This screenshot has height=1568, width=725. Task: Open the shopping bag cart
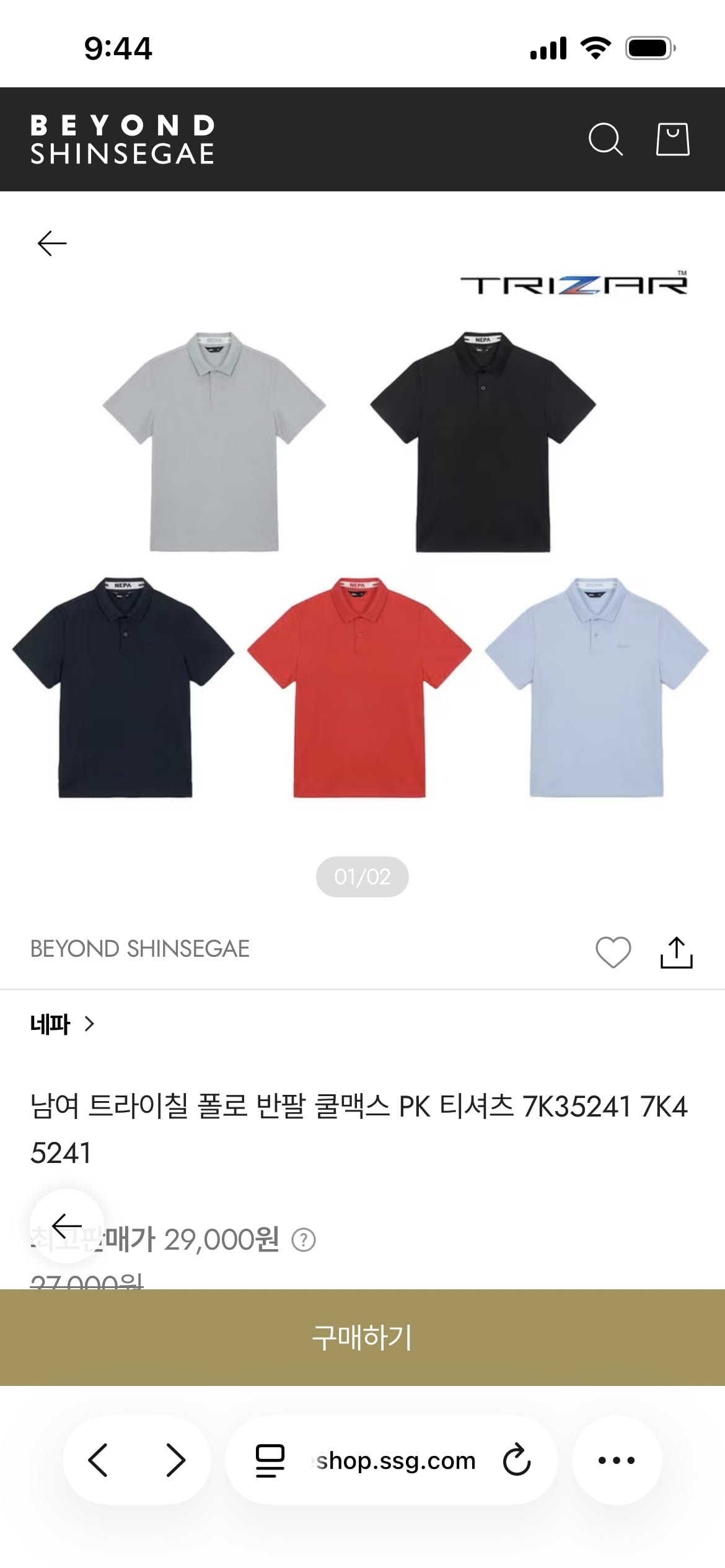pyautogui.click(x=672, y=139)
